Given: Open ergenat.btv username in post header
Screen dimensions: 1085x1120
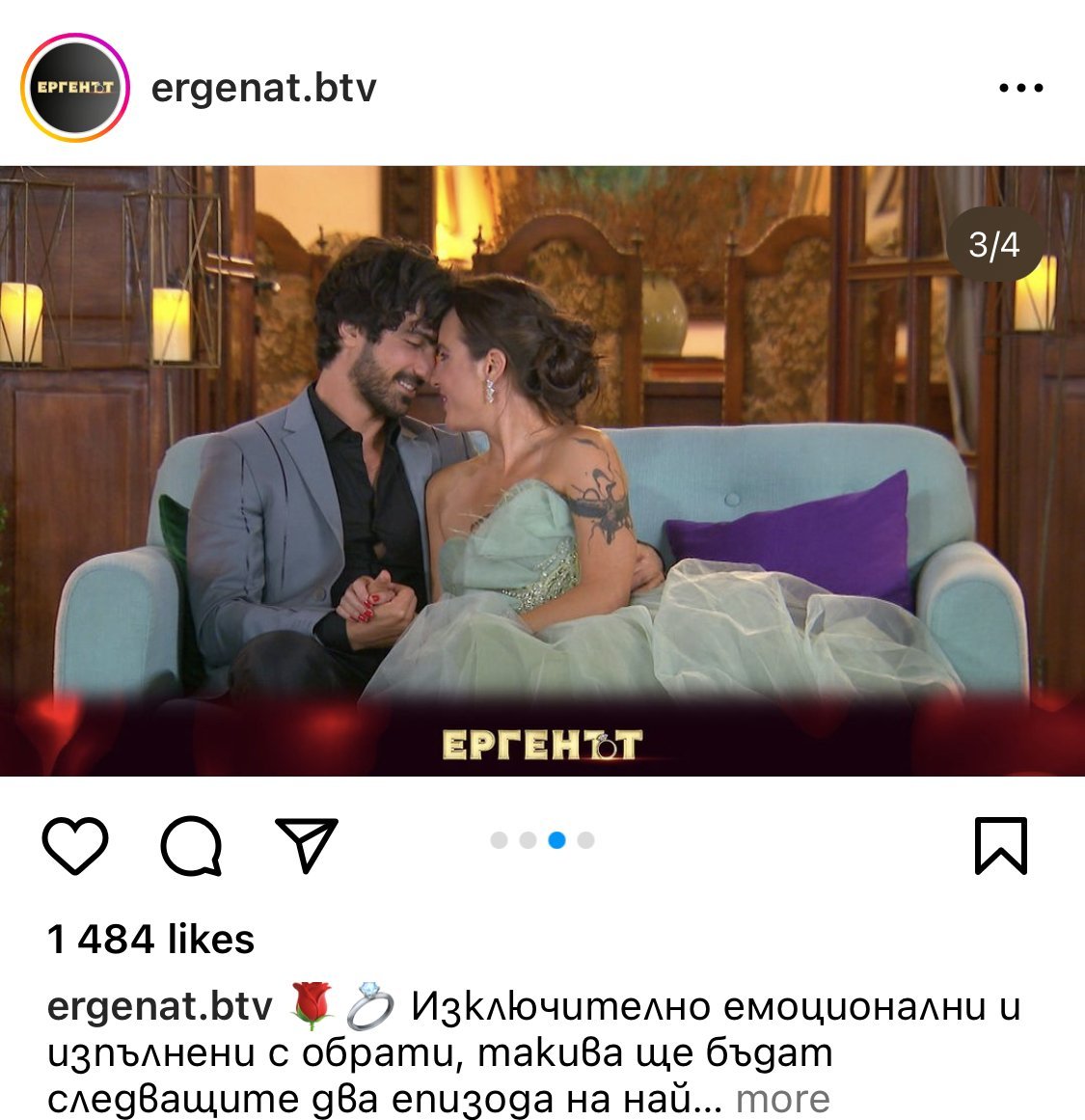Looking at the screenshot, I should 263,89.
